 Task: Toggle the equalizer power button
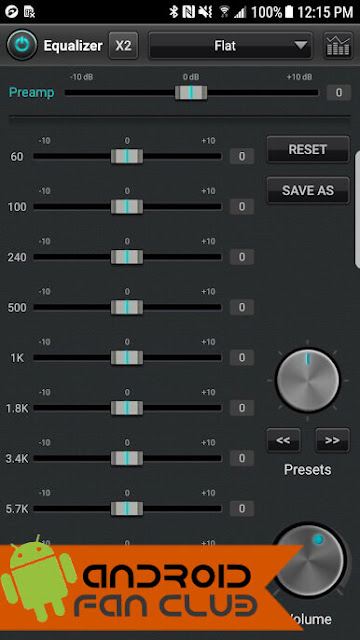[22, 45]
